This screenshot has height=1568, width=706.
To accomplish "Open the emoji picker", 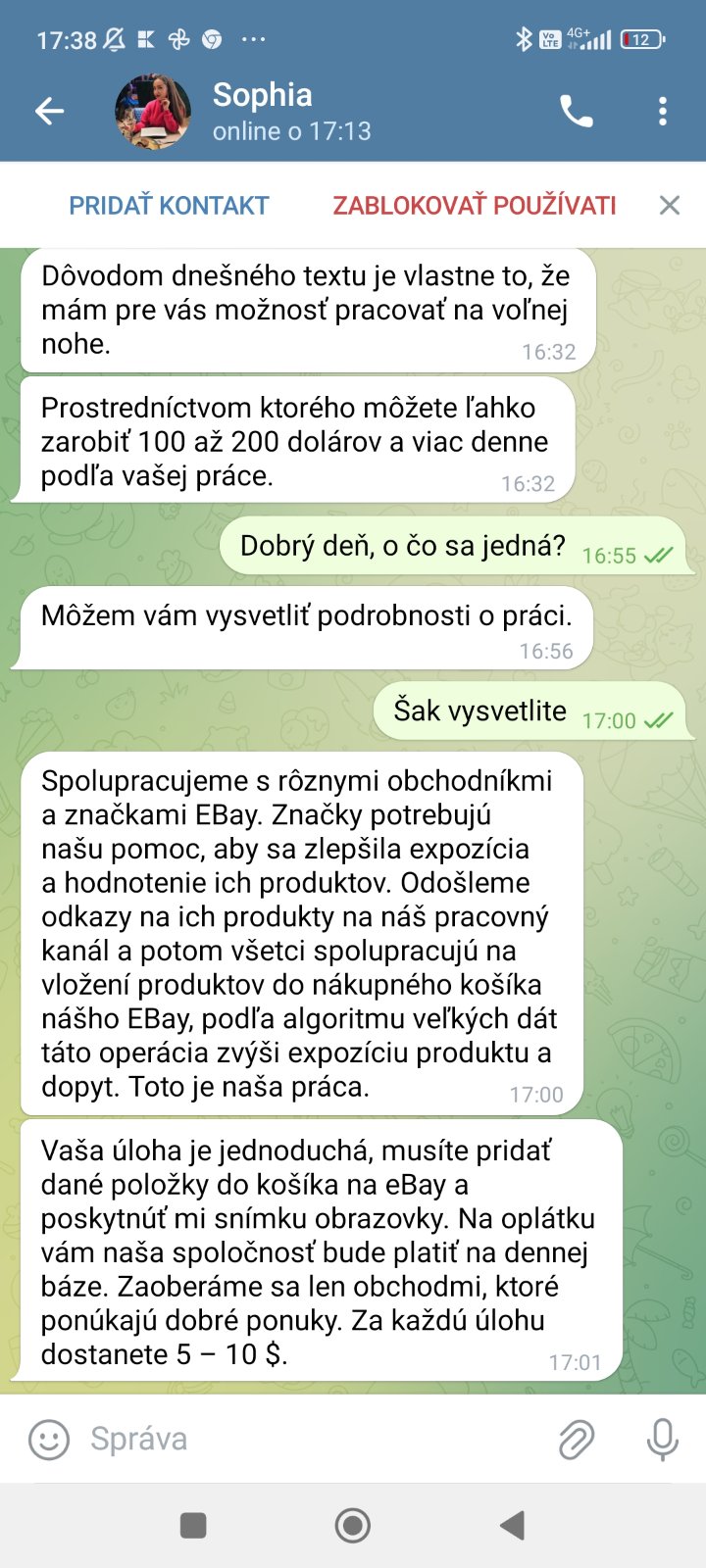I will coord(48,1440).
